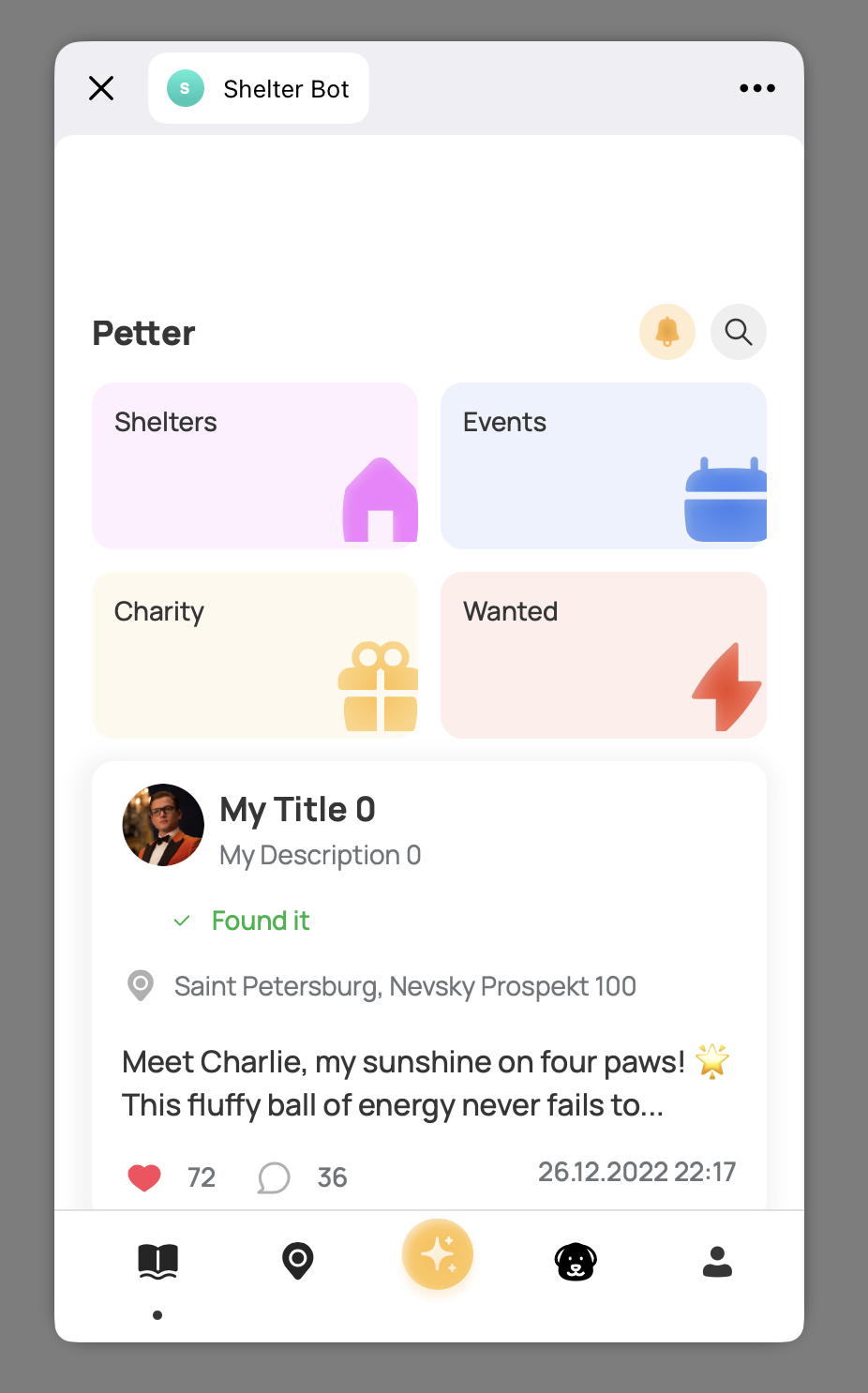868x1393 pixels.
Task: Tap the center sparkle button
Action: (x=437, y=1254)
